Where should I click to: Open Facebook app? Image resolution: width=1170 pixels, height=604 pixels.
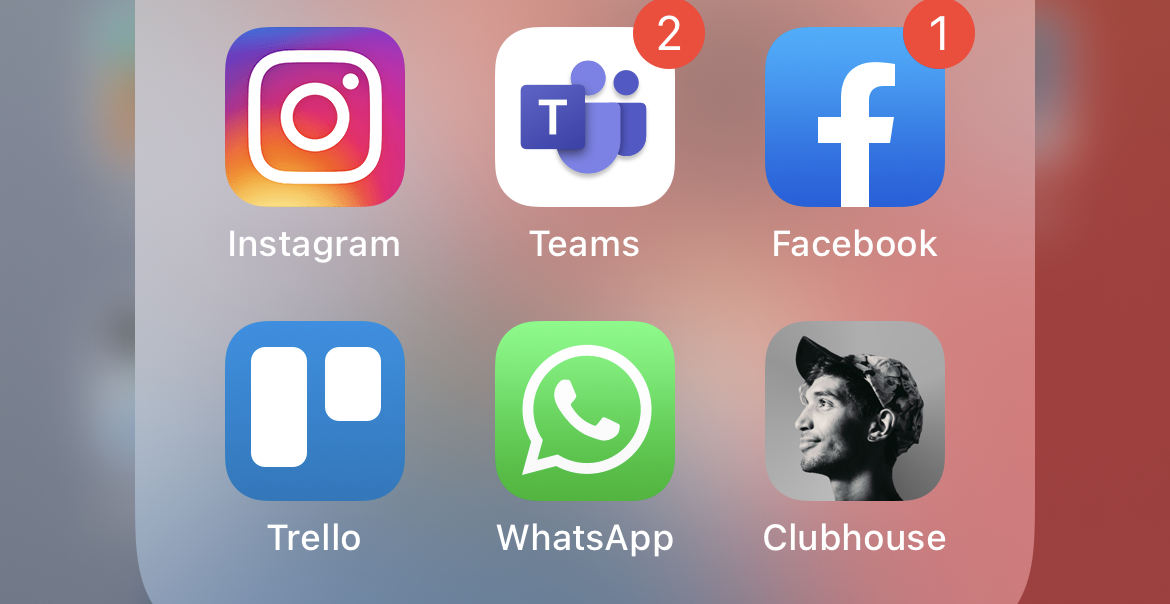[x=855, y=117]
